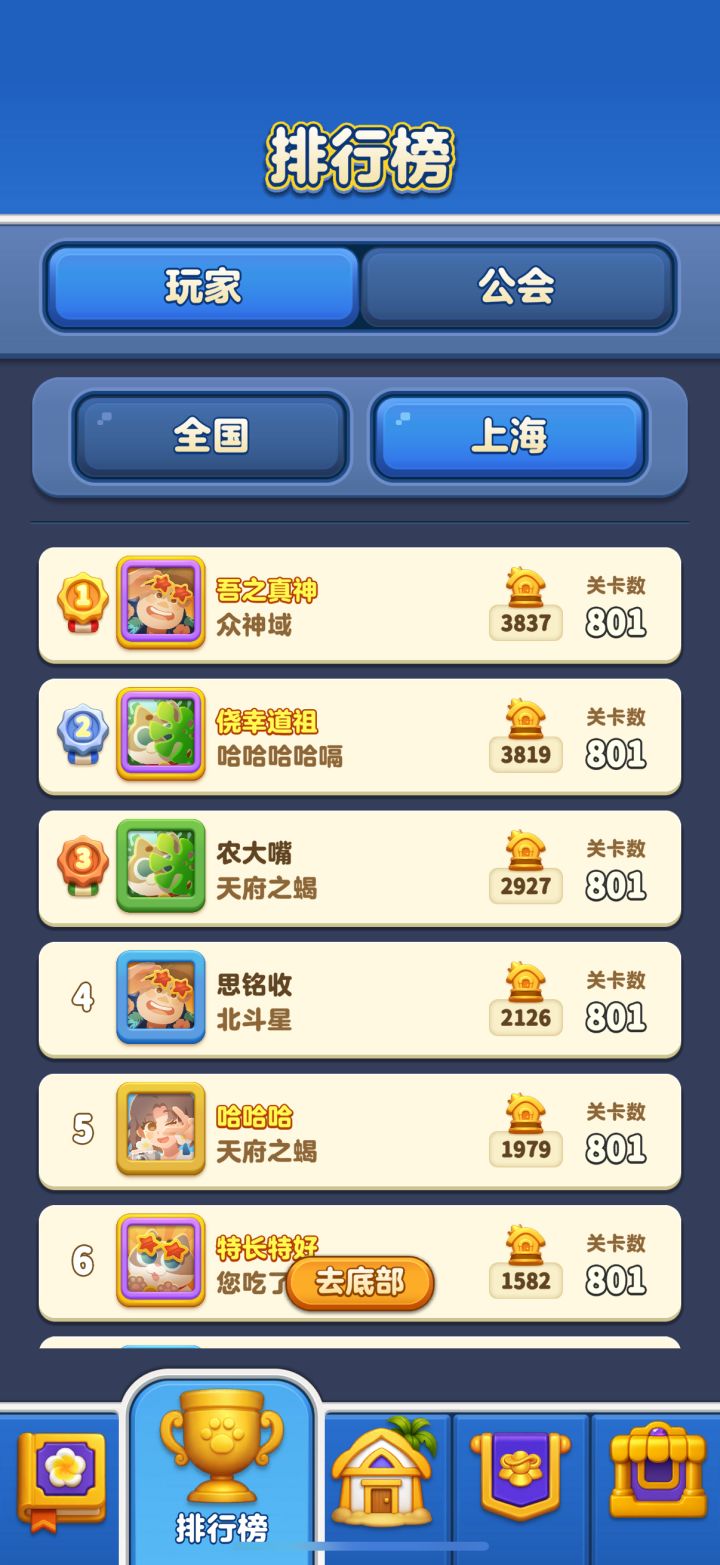Screen dimensions: 720x1565
Task: Switch to the 公会 tab
Action: pyautogui.click(x=516, y=287)
